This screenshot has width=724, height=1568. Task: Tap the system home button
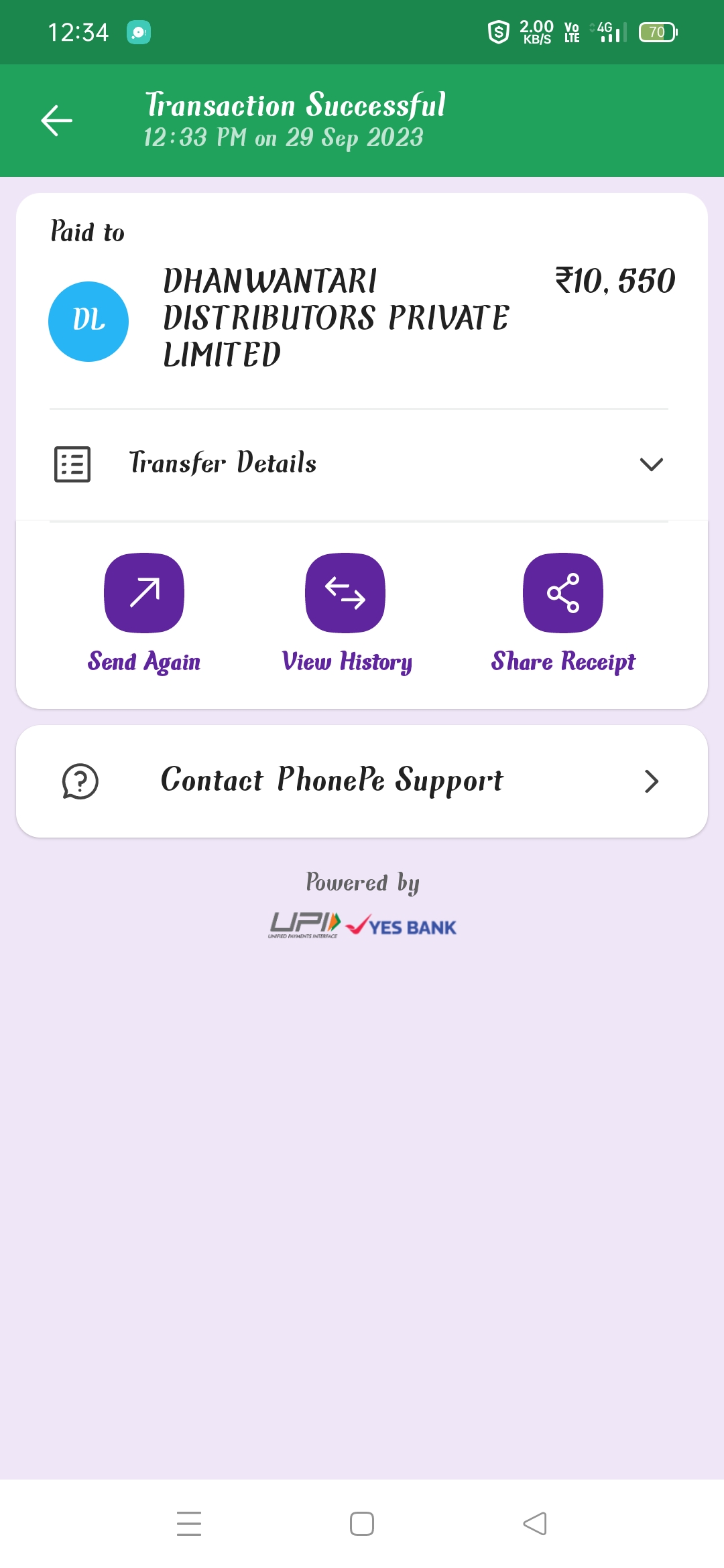tap(362, 1524)
